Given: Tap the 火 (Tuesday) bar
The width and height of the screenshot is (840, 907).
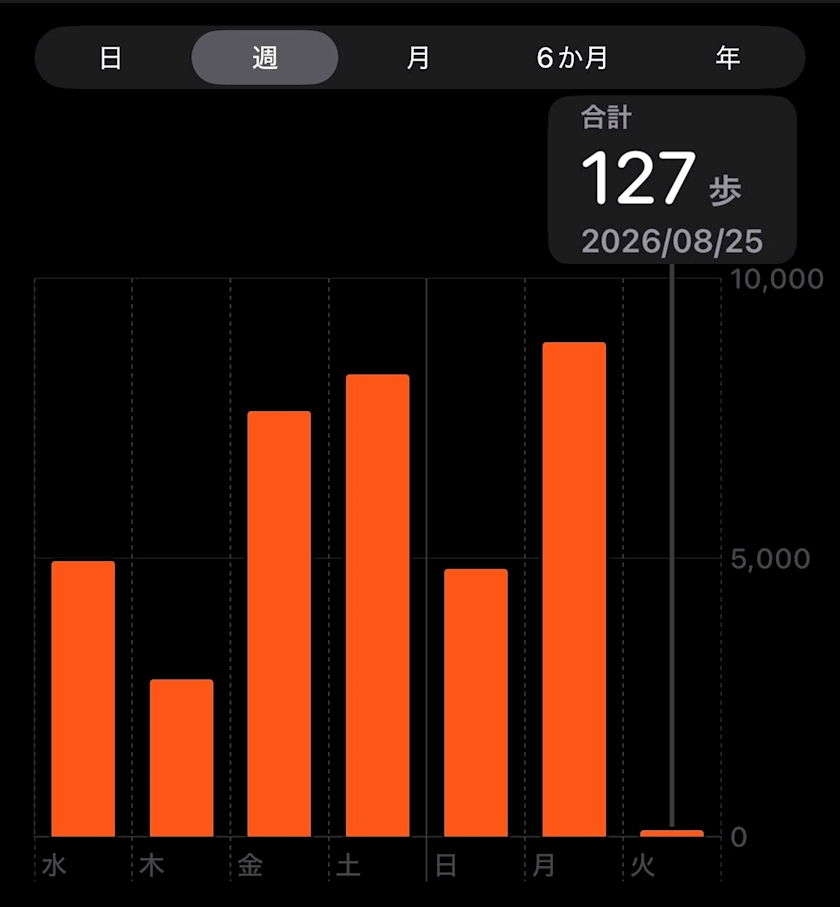Looking at the screenshot, I should (x=672, y=834).
